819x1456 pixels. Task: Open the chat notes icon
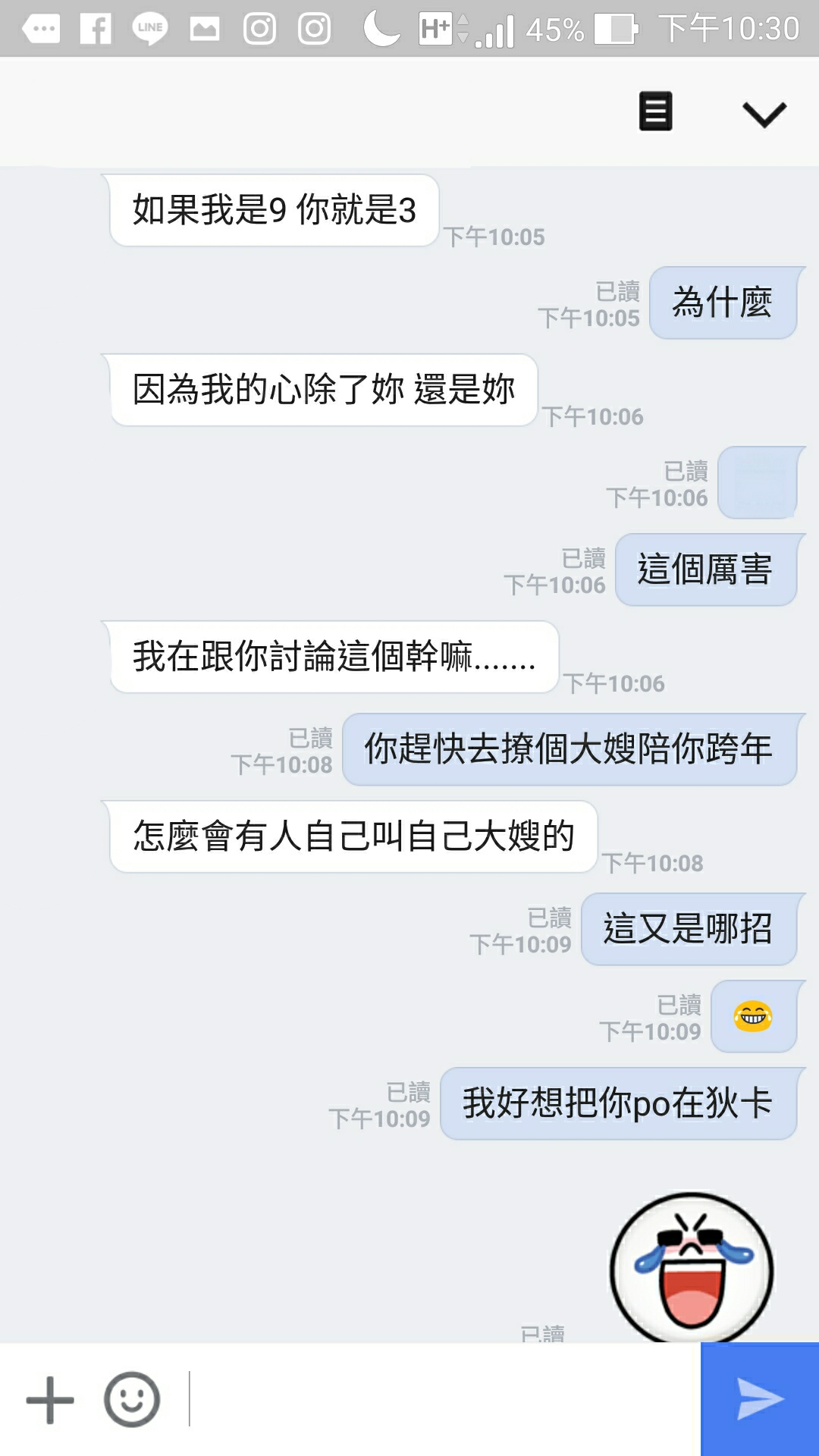pyautogui.click(x=655, y=111)
